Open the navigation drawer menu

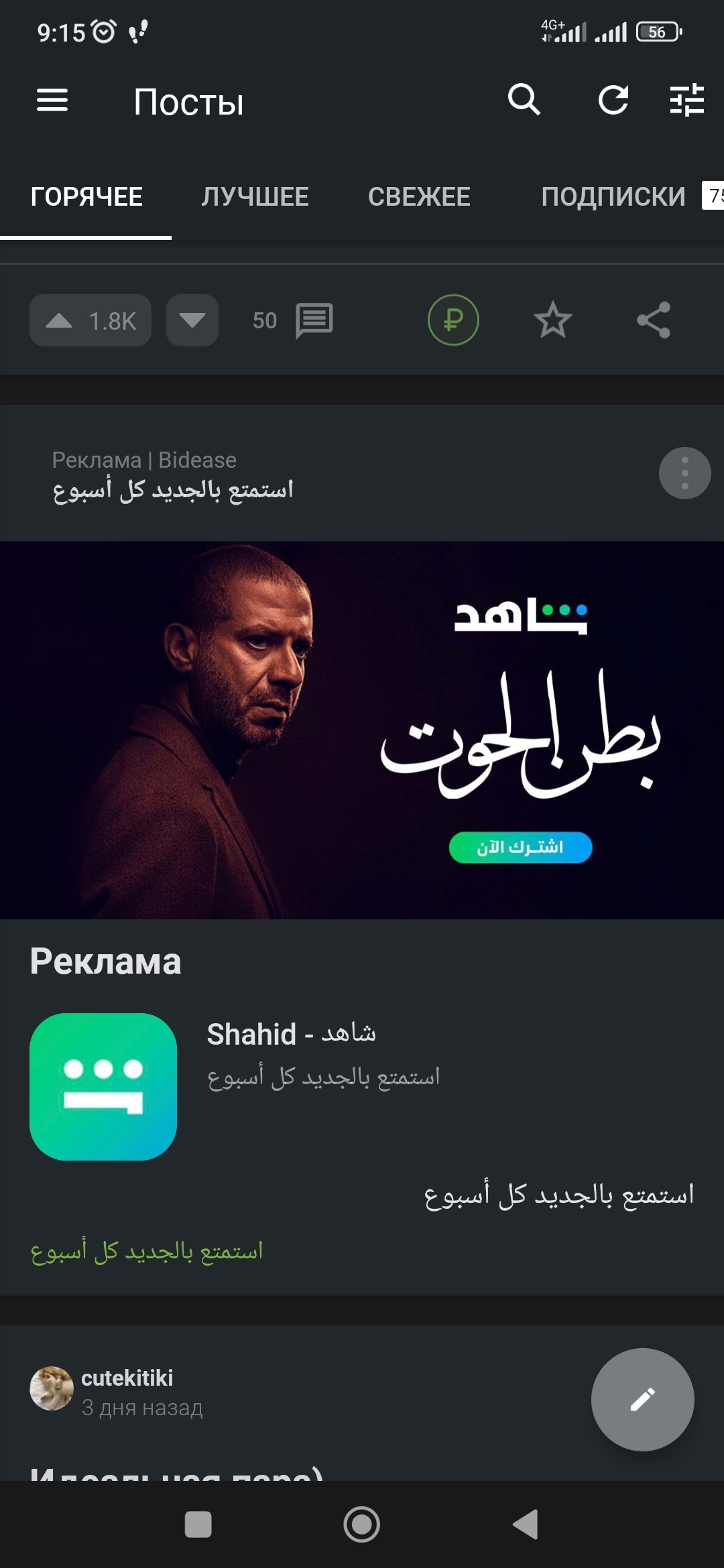point(52,101)
